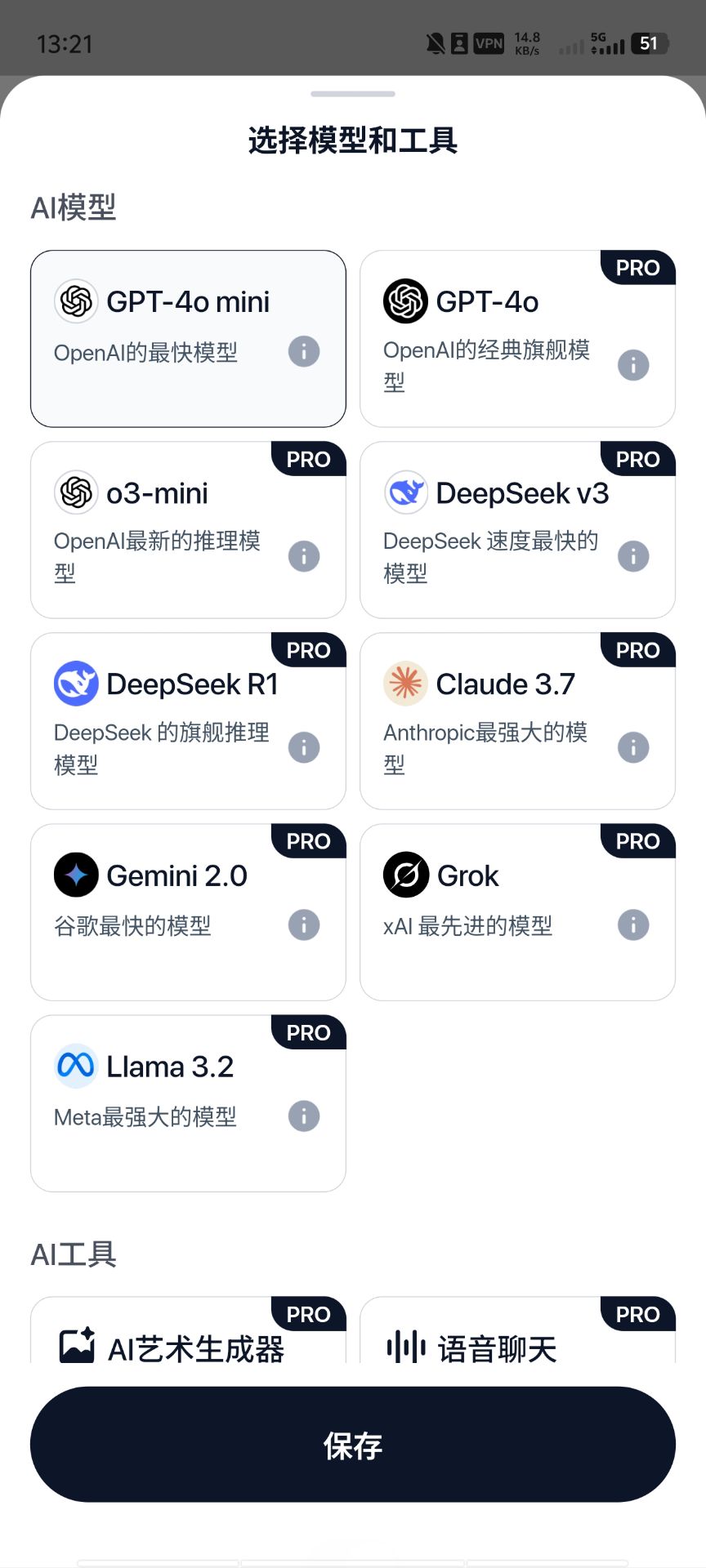Image resolution: width=706 pixels, height=1568 pixels.
Task: Select the GPT-4o mini model card
Action: (x=163, y=327)
